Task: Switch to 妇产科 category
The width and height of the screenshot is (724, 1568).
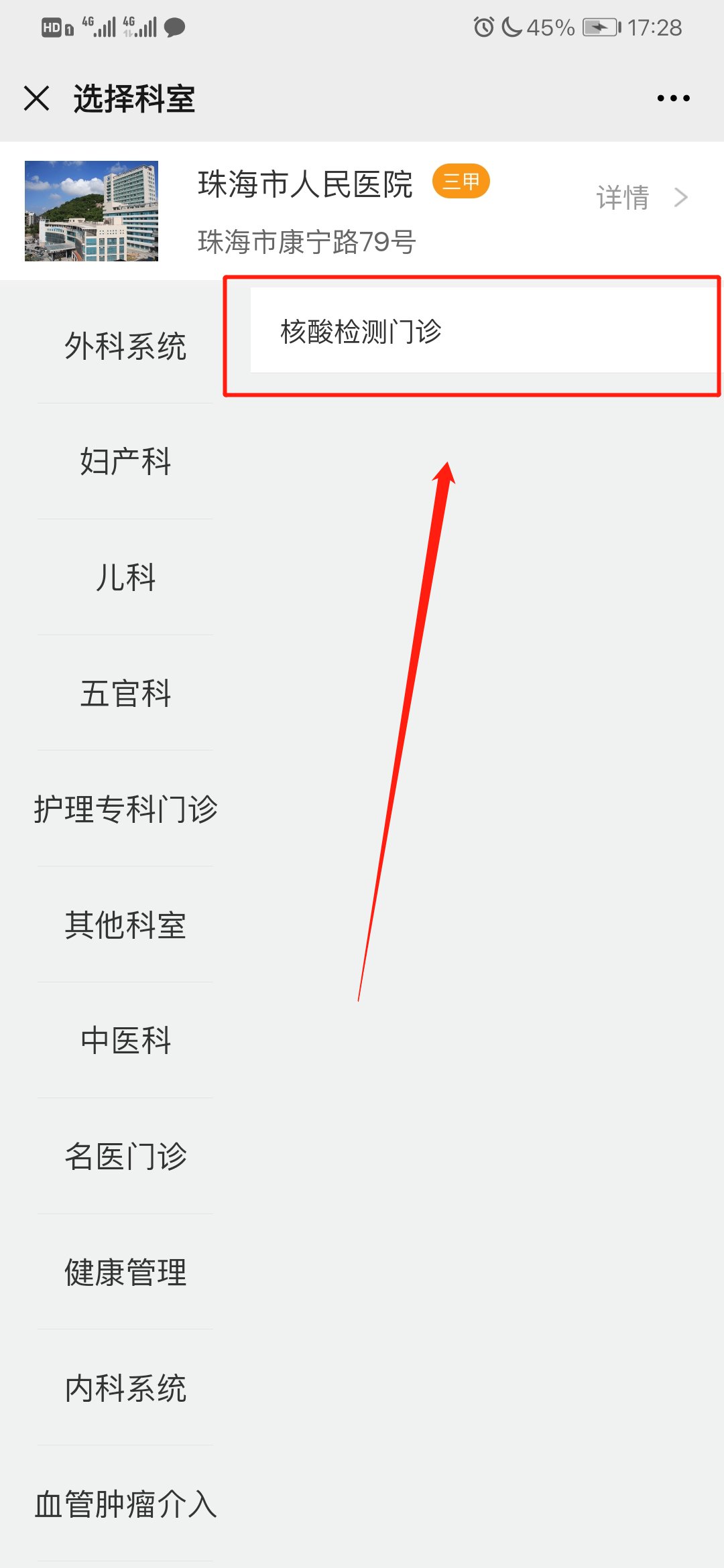Action: (x=125, y=462)
